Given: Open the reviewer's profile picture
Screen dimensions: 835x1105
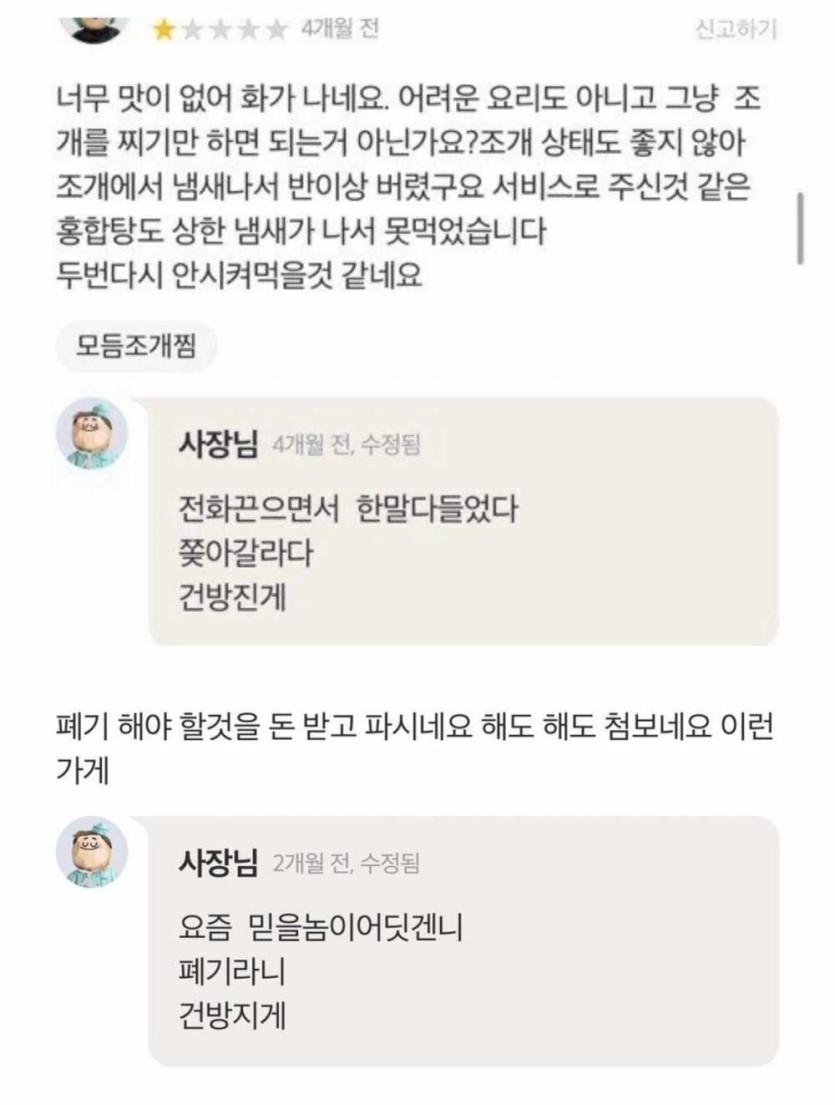Looking at the screenshot, I should [97, 22].
